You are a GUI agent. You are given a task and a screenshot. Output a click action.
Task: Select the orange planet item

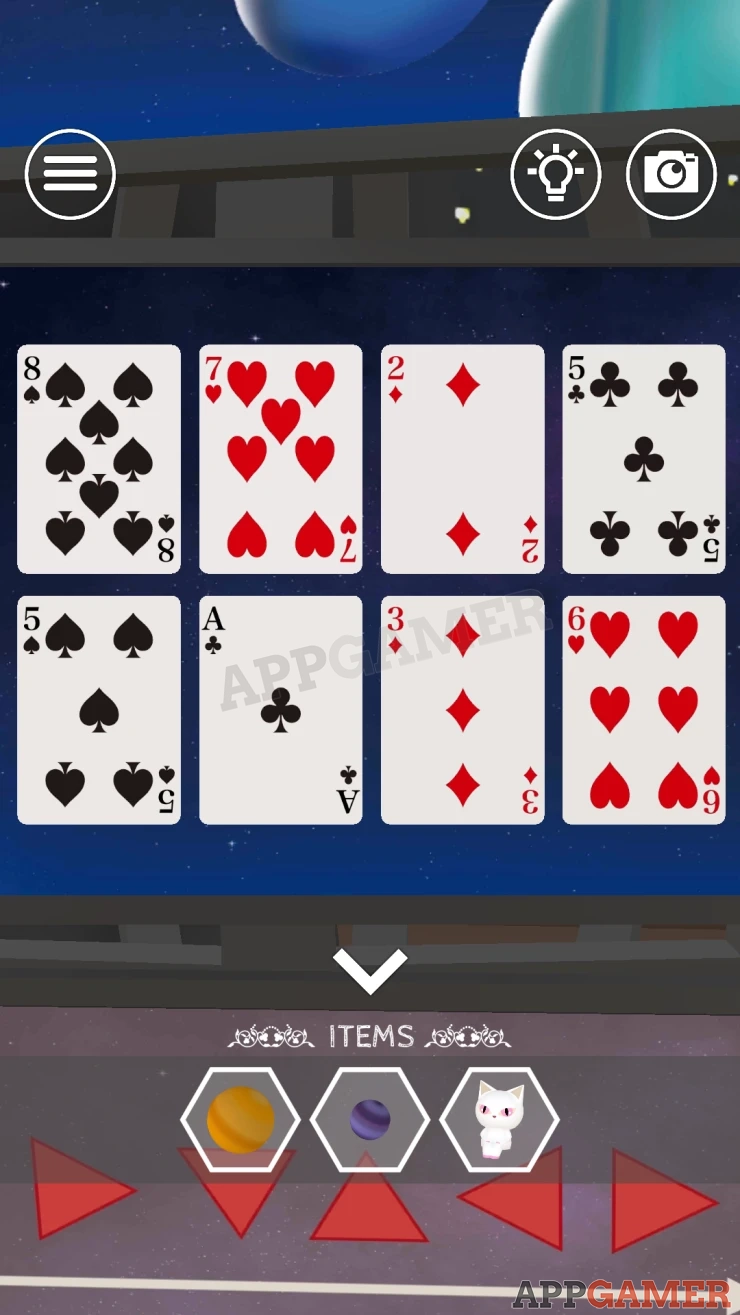point(240,1119)
